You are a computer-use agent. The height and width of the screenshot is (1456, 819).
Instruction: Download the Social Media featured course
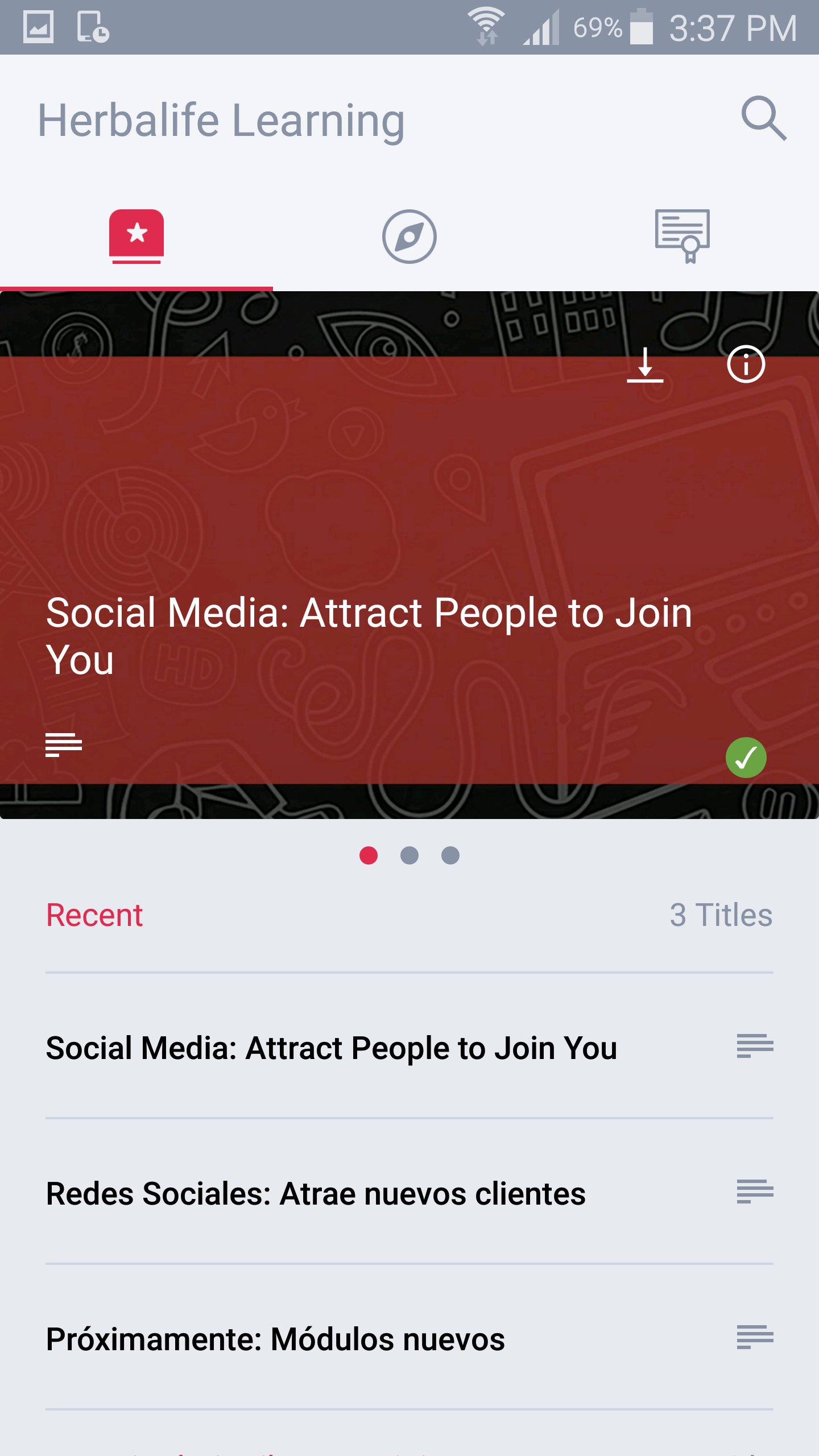pos(645,365)
